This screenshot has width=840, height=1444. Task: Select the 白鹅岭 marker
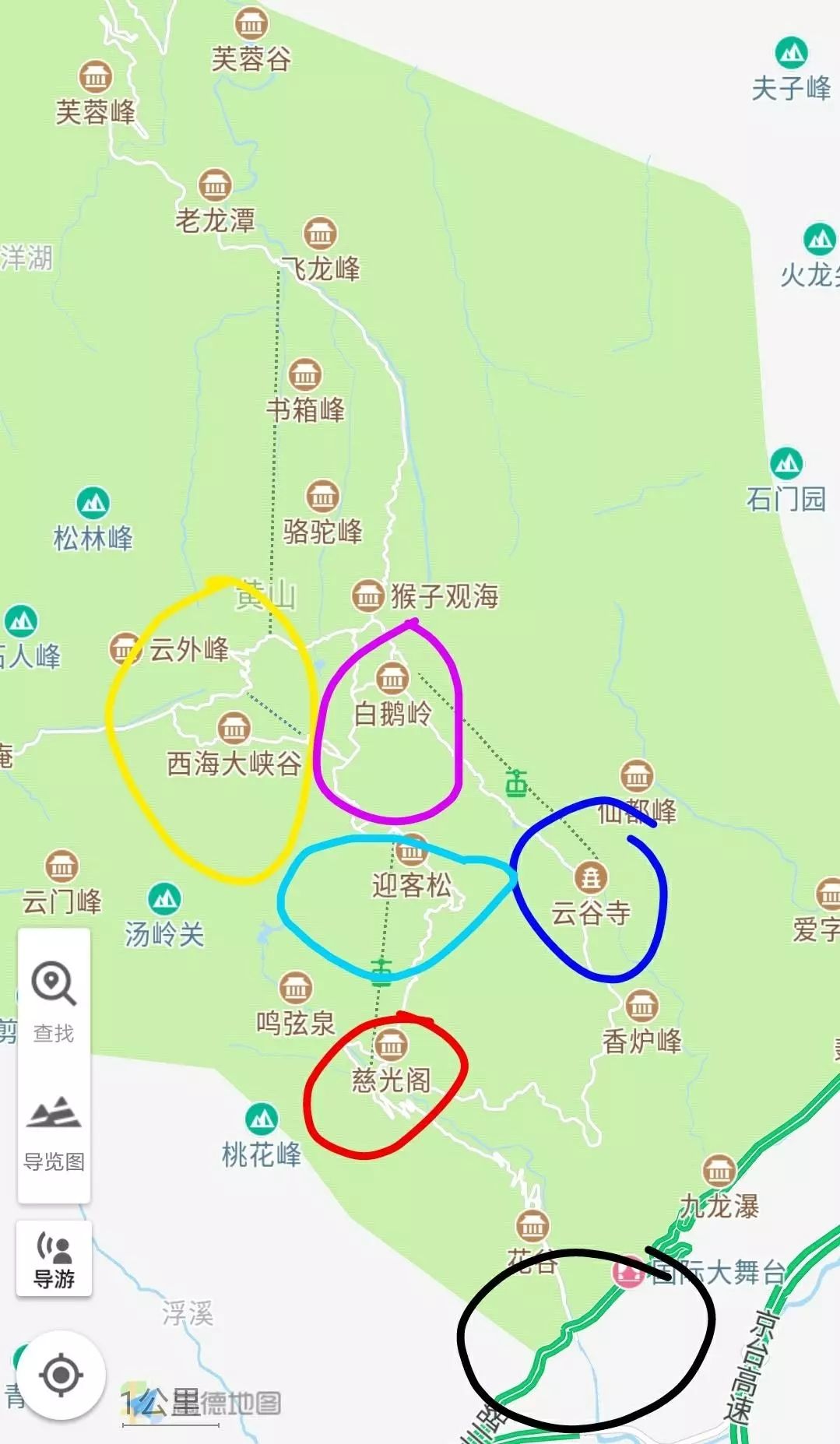point(392,679)
